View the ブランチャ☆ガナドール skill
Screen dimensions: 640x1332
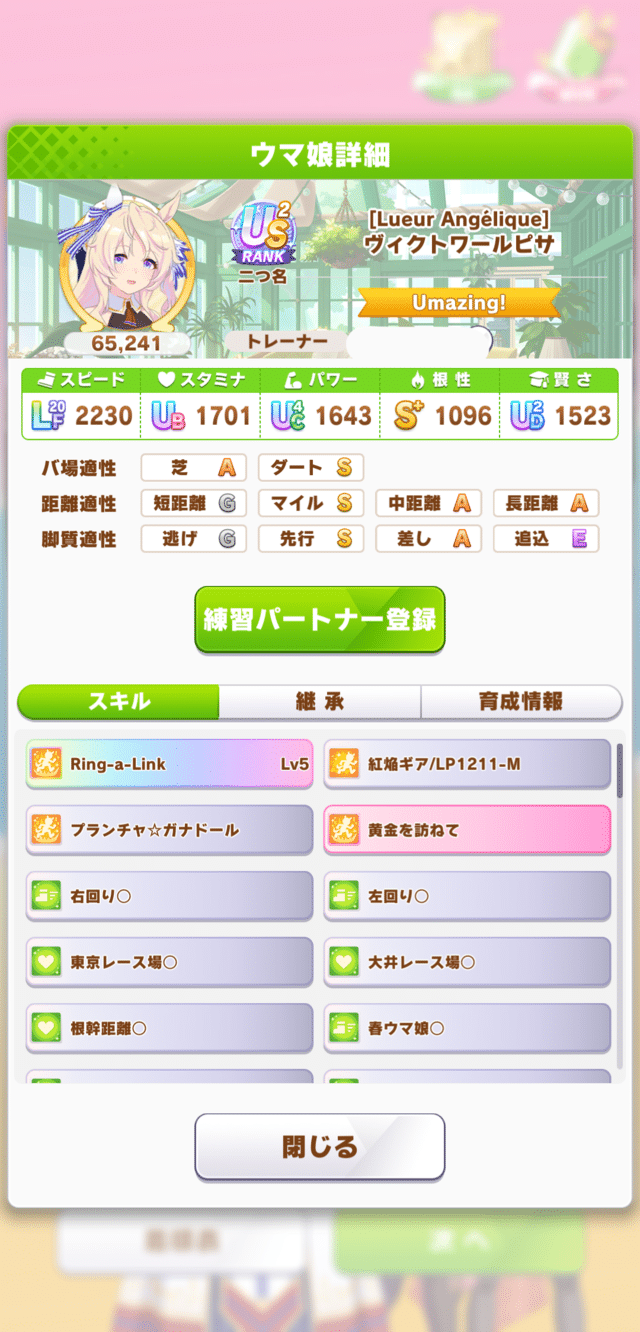169,830
